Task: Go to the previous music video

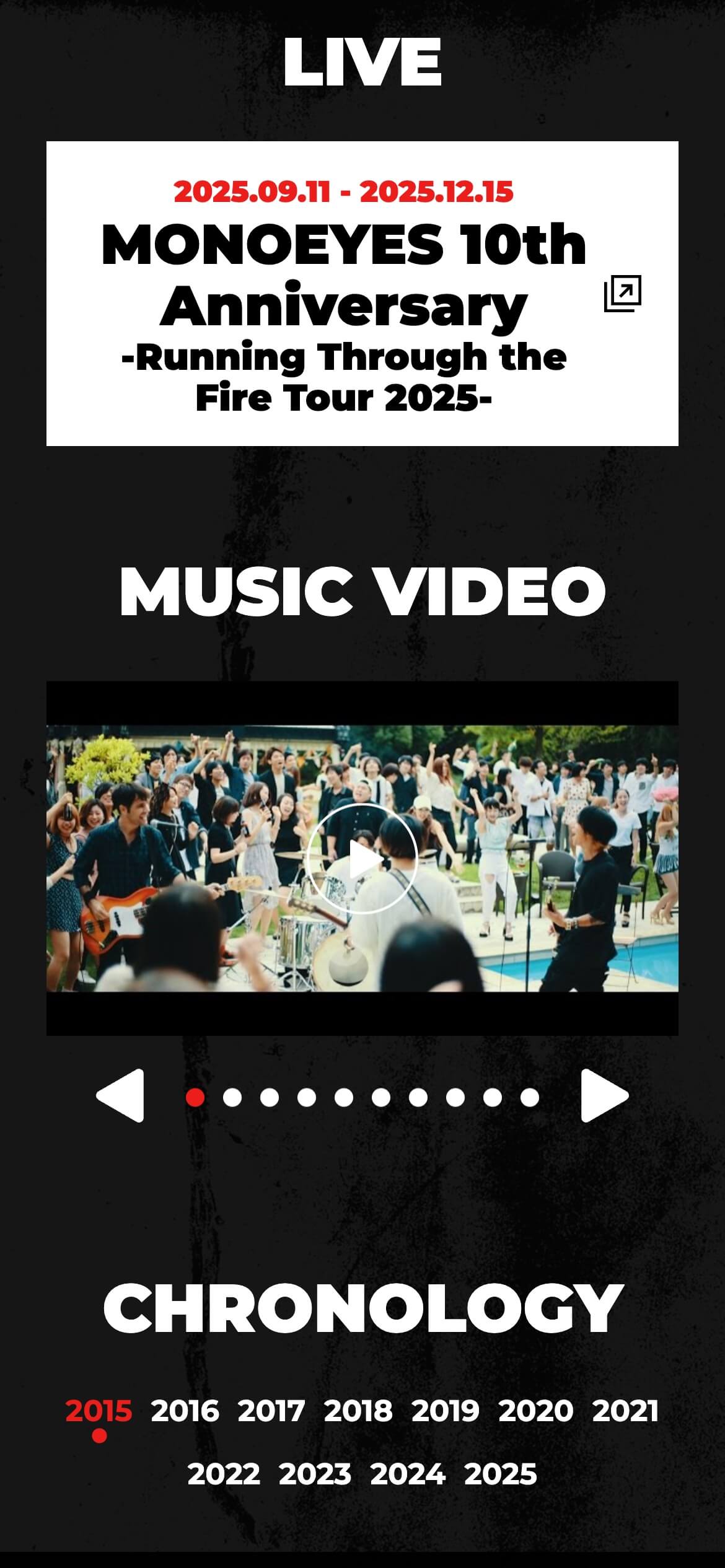Action: click(121, 1095)
